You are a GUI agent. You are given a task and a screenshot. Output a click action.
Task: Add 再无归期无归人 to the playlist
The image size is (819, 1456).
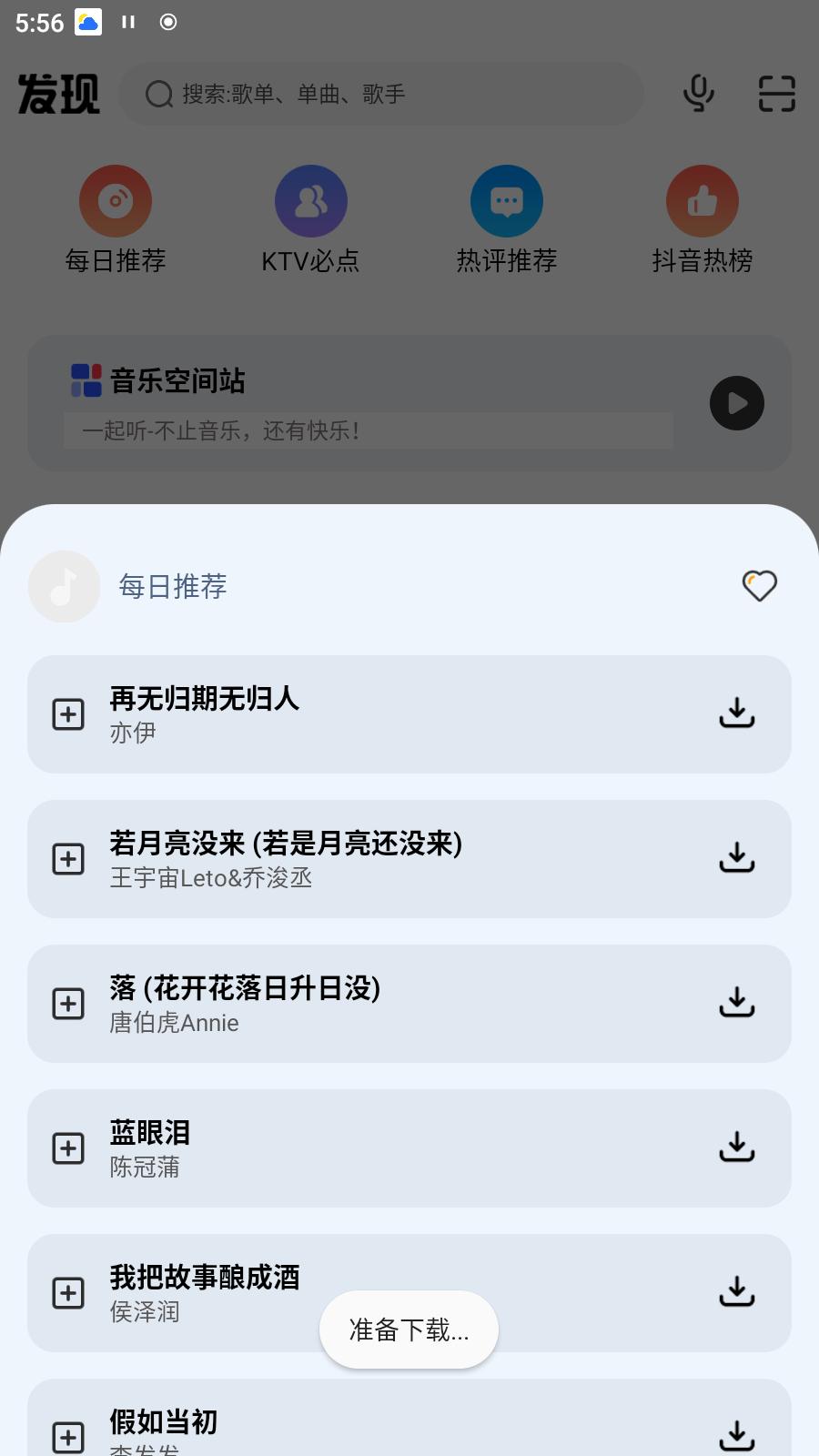tap(68, 714)
